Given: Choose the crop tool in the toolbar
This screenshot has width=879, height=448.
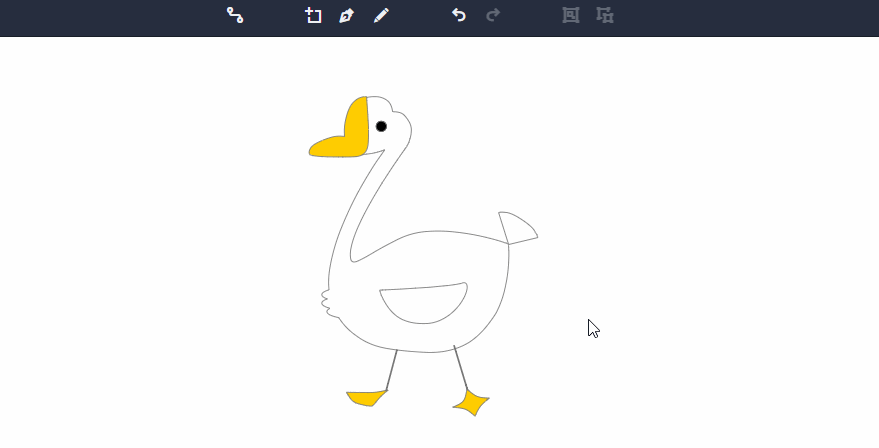Looking at the screenshot, I should tap(313, 15).
